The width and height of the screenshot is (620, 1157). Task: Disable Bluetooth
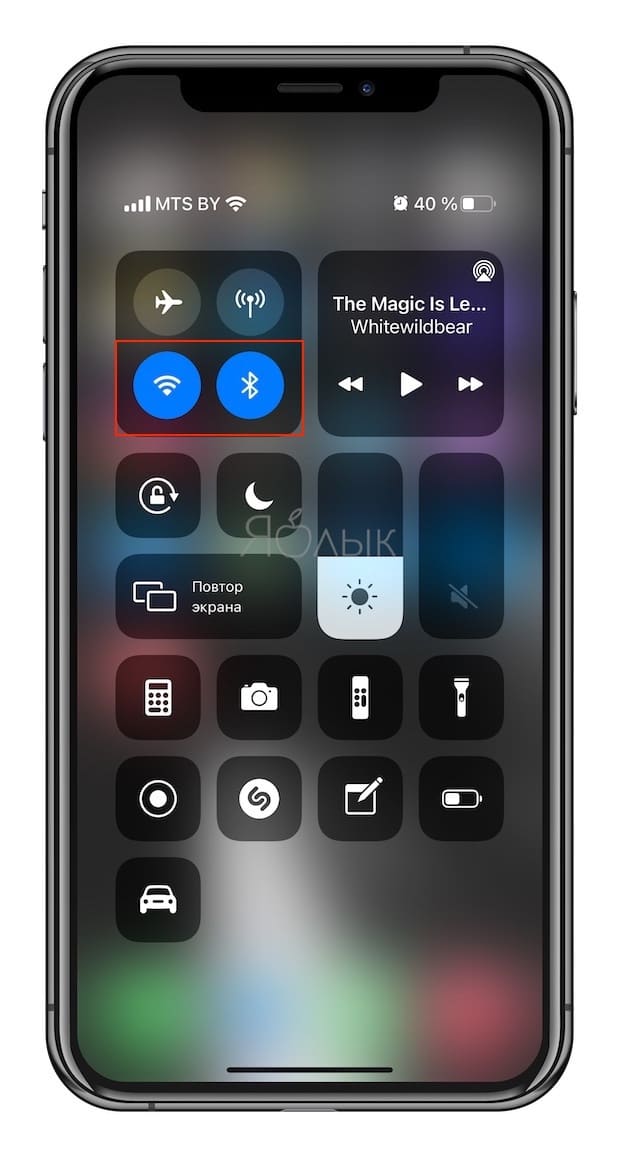(x=250, y=385)
